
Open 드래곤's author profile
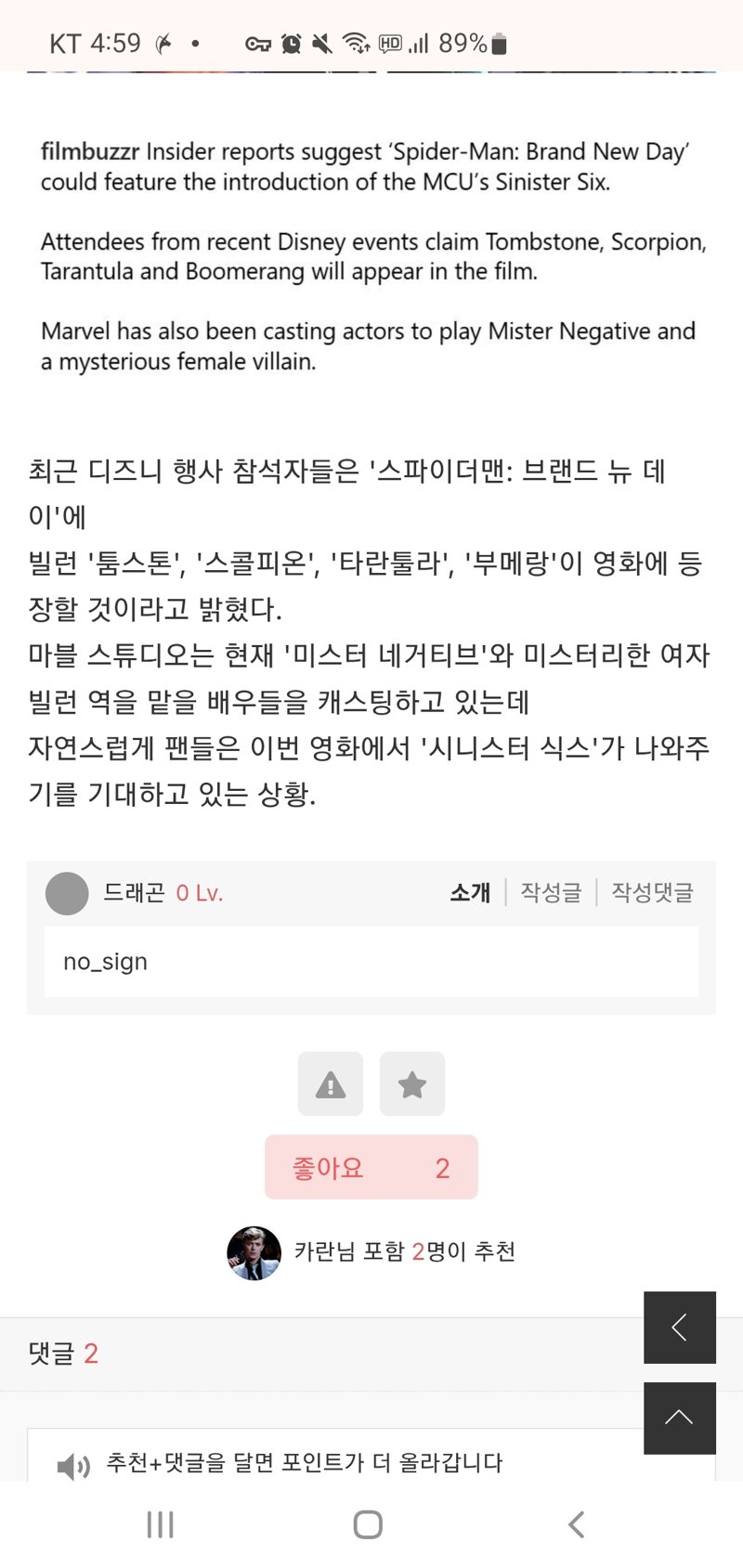[134, 893]
